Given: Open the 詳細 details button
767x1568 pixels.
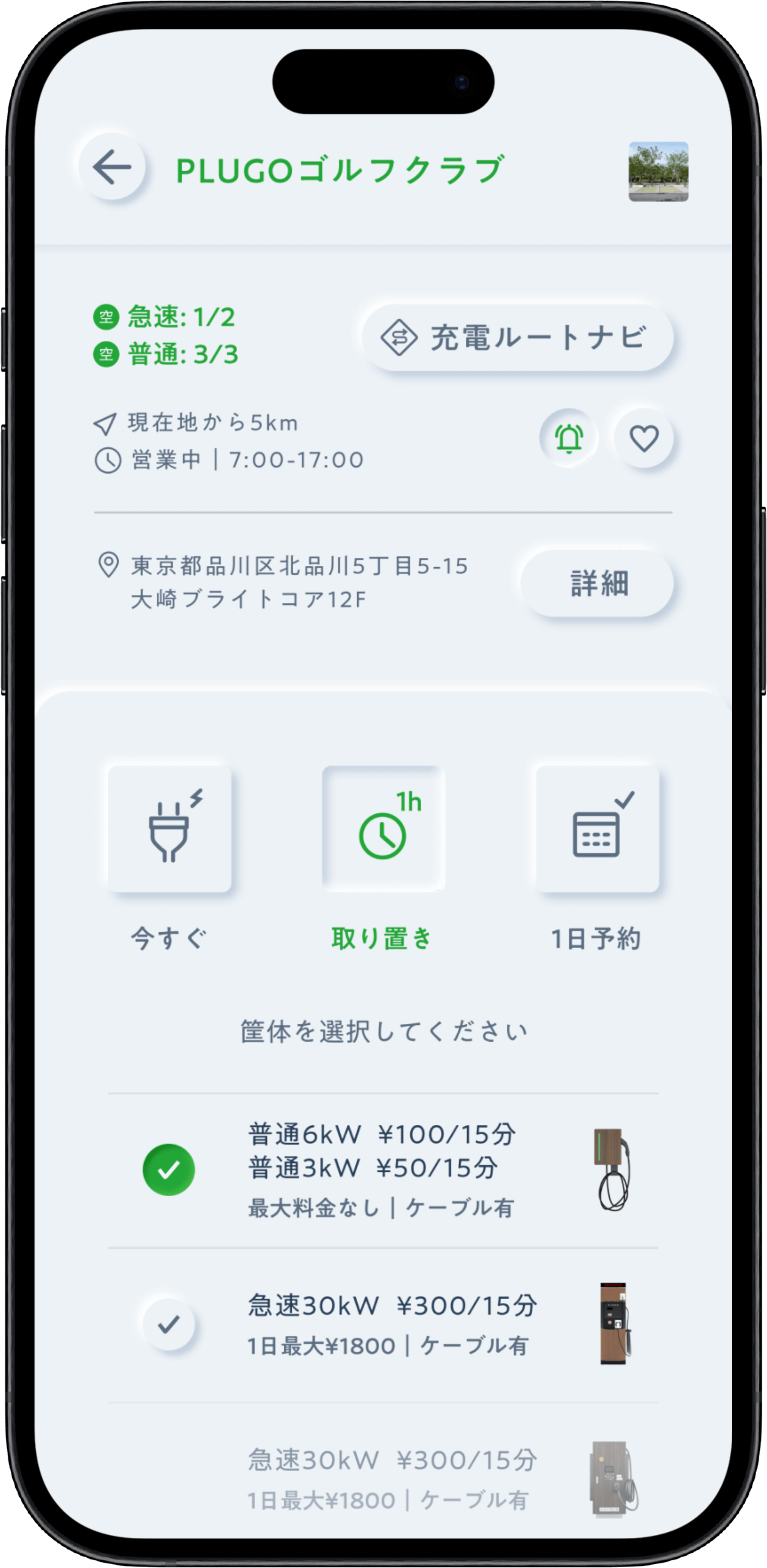Looking at the screenshot, I should pos(597,583).
